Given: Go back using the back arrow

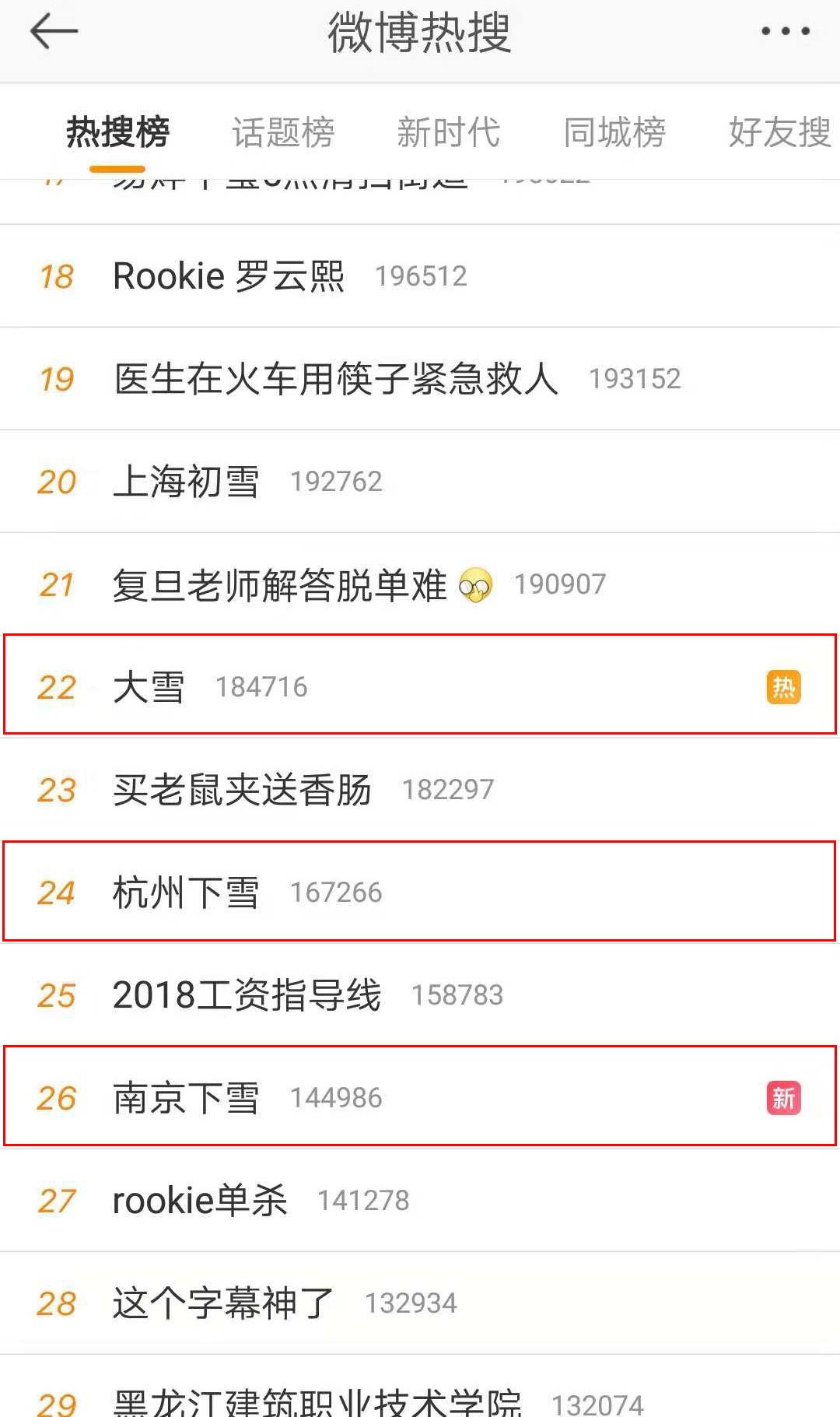Looking at the screenshot, I should [54, 32].
